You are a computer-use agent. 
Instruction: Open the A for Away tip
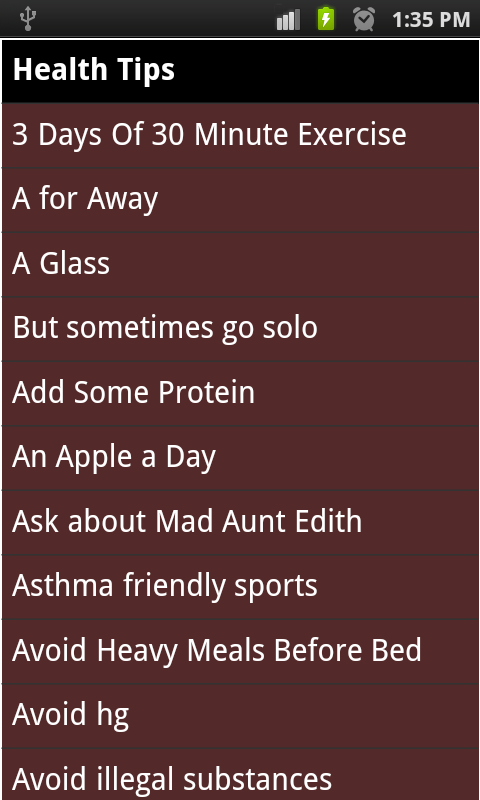coord(240,199)
